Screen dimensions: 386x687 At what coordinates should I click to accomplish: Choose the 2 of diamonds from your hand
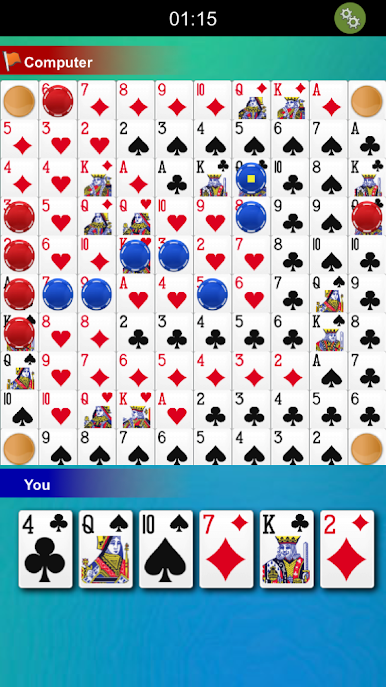(347, 549)
